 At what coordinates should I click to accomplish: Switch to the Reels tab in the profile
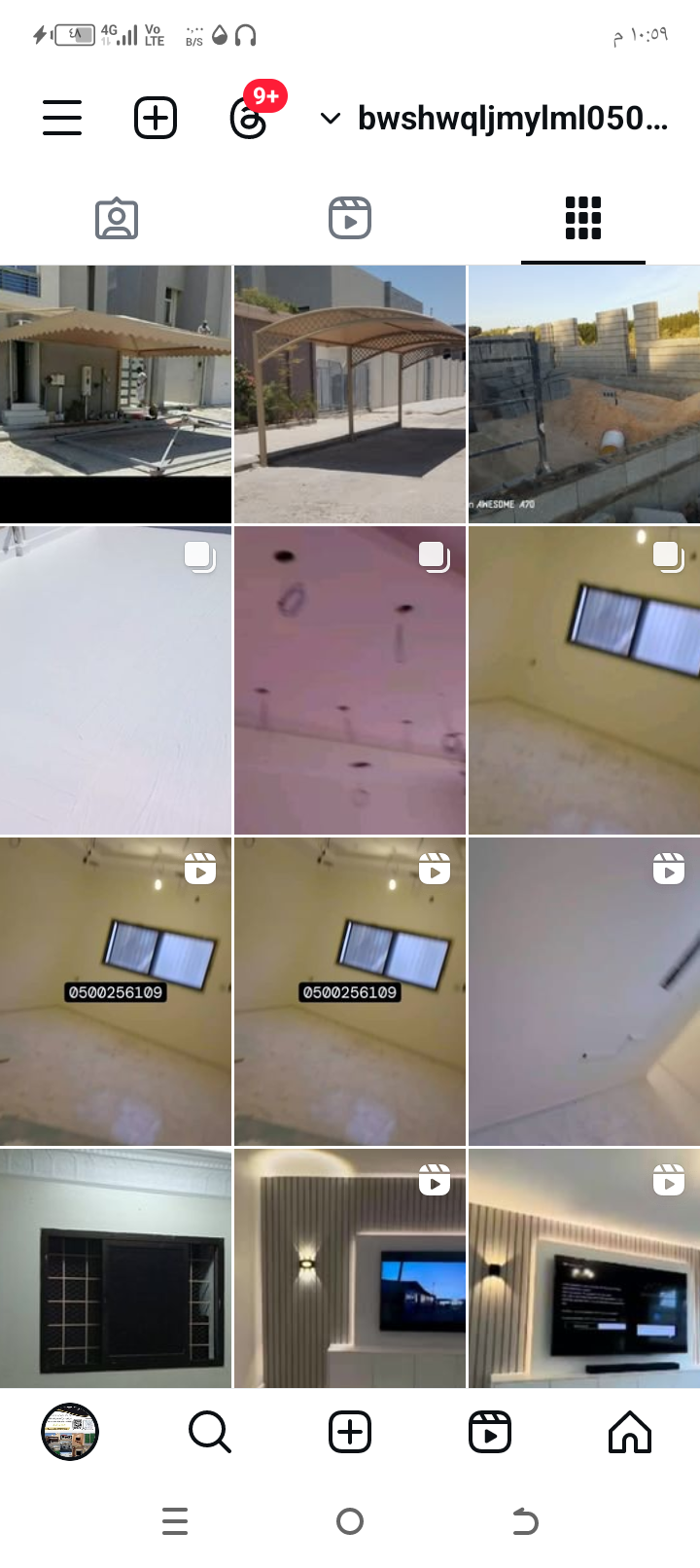tap(350, 219)
